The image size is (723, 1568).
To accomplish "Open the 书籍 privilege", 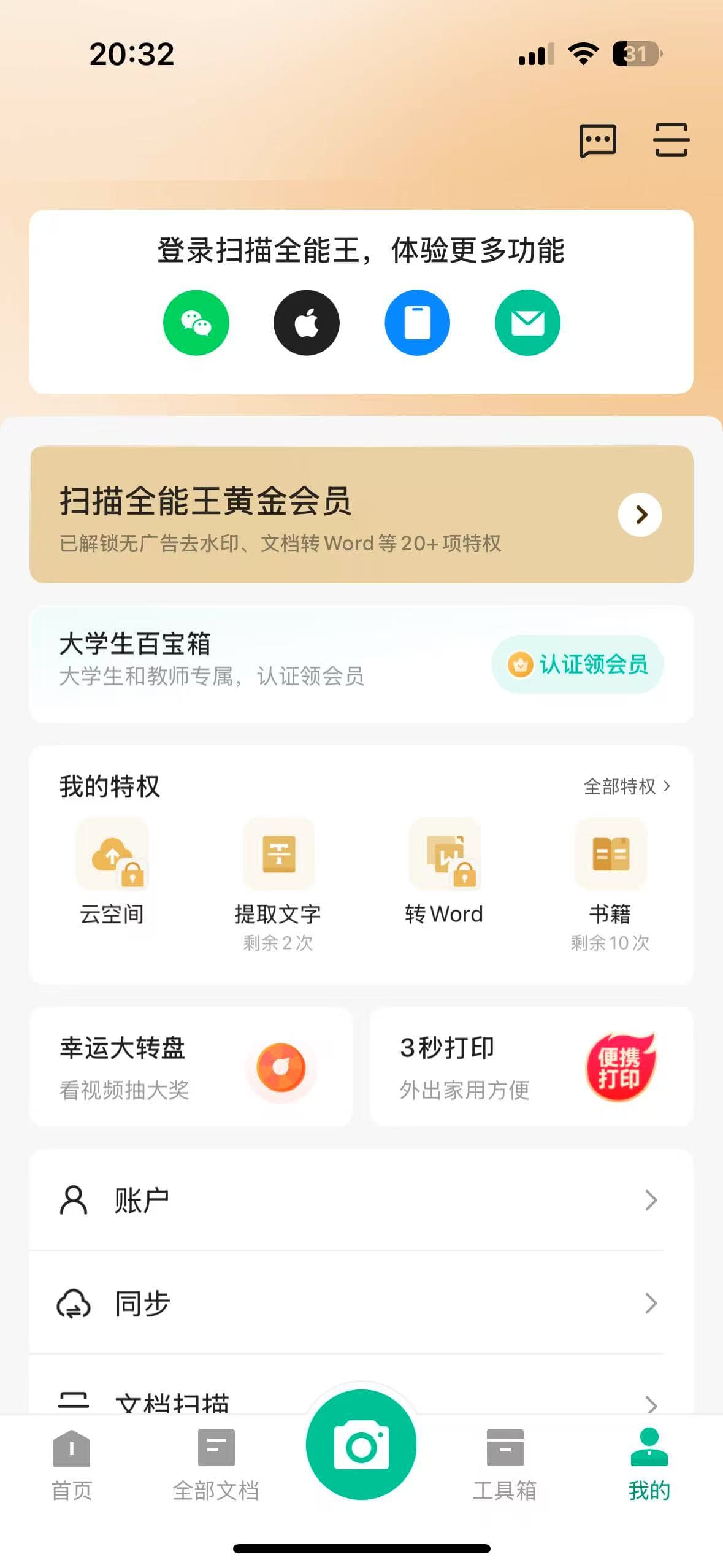I will [610, 871].
